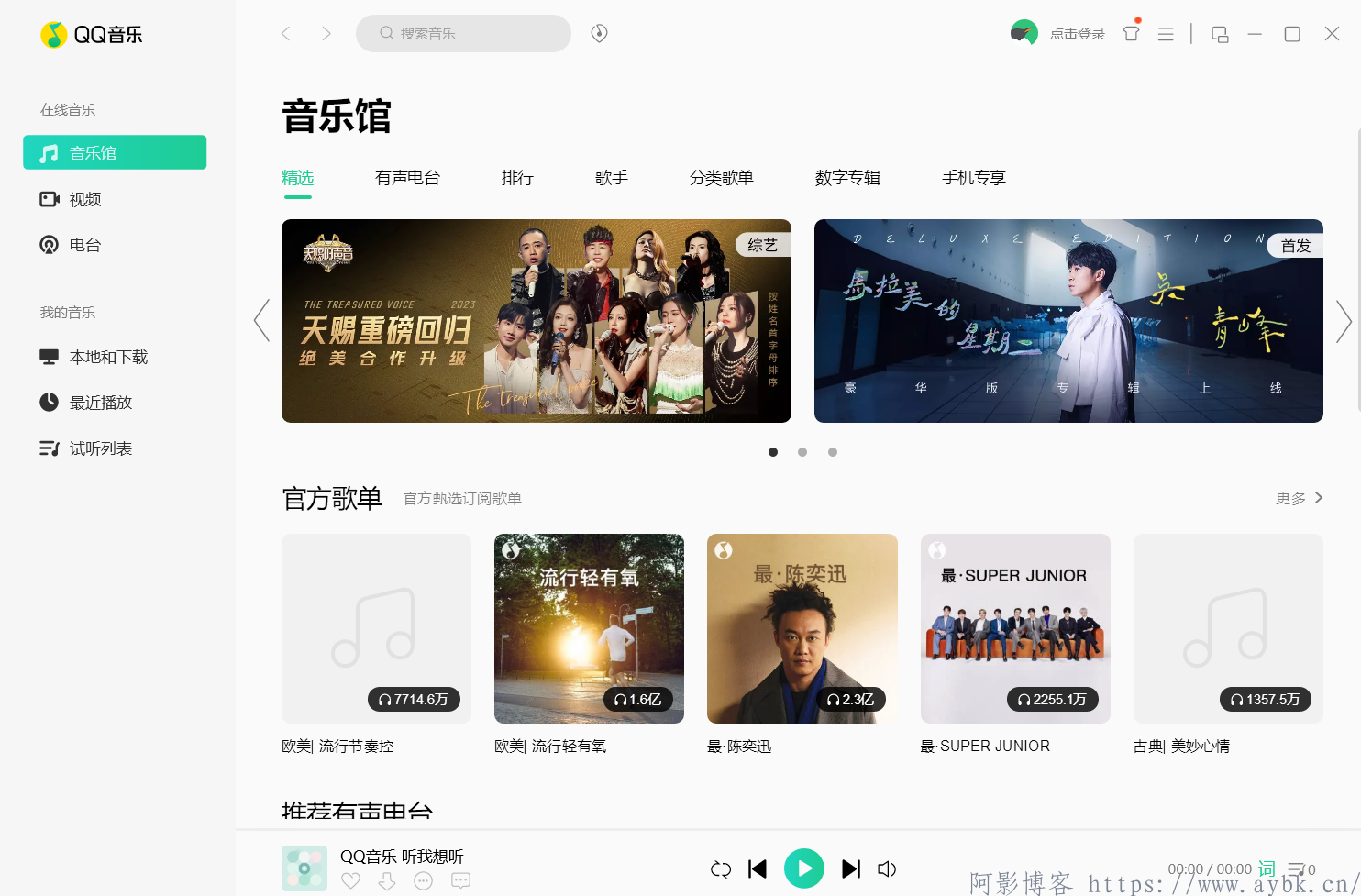This screenshot has width=1361, height=896.
Task: Skip to the next track
Action: tap(851, 868)
